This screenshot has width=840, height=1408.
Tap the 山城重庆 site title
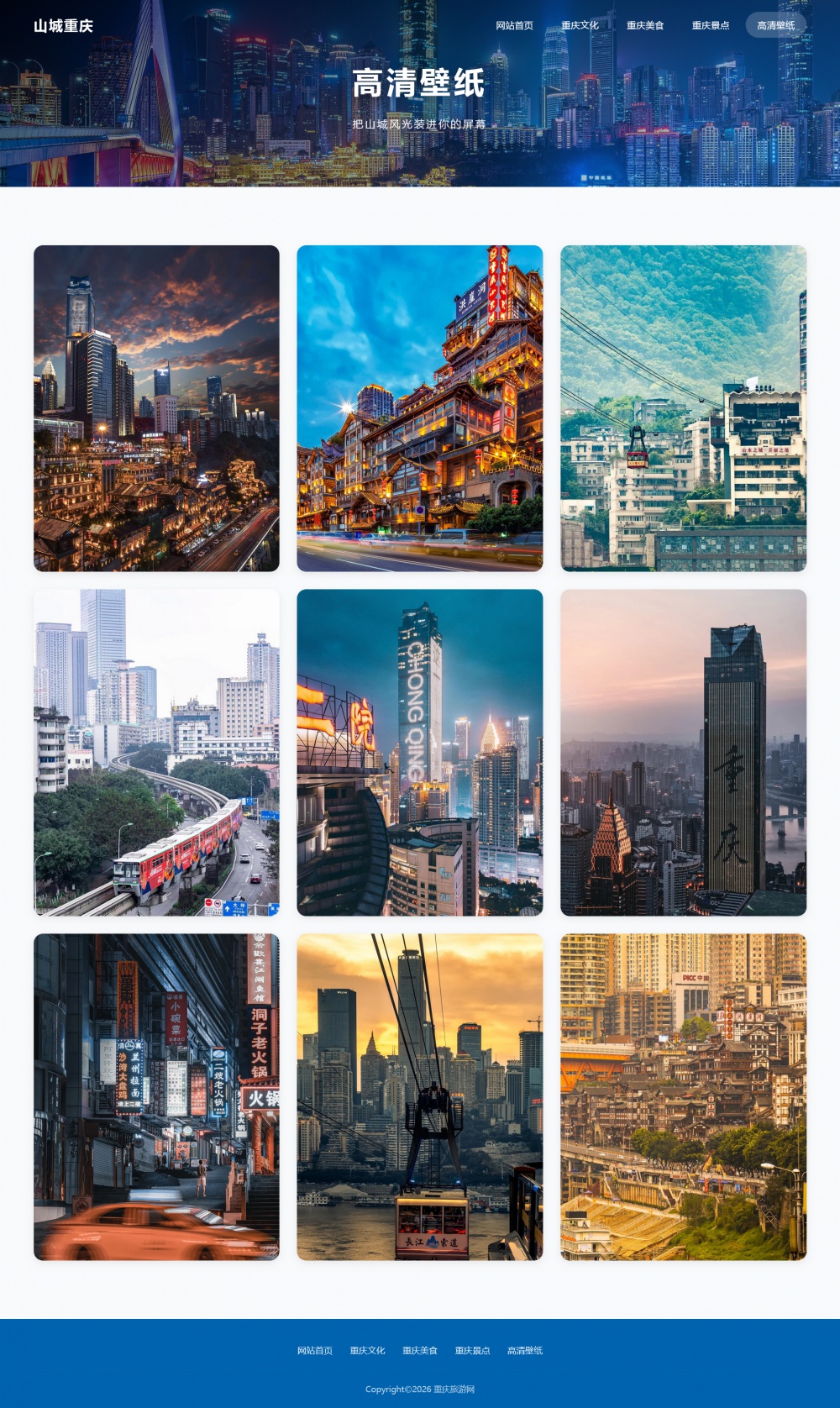(63, 26)
